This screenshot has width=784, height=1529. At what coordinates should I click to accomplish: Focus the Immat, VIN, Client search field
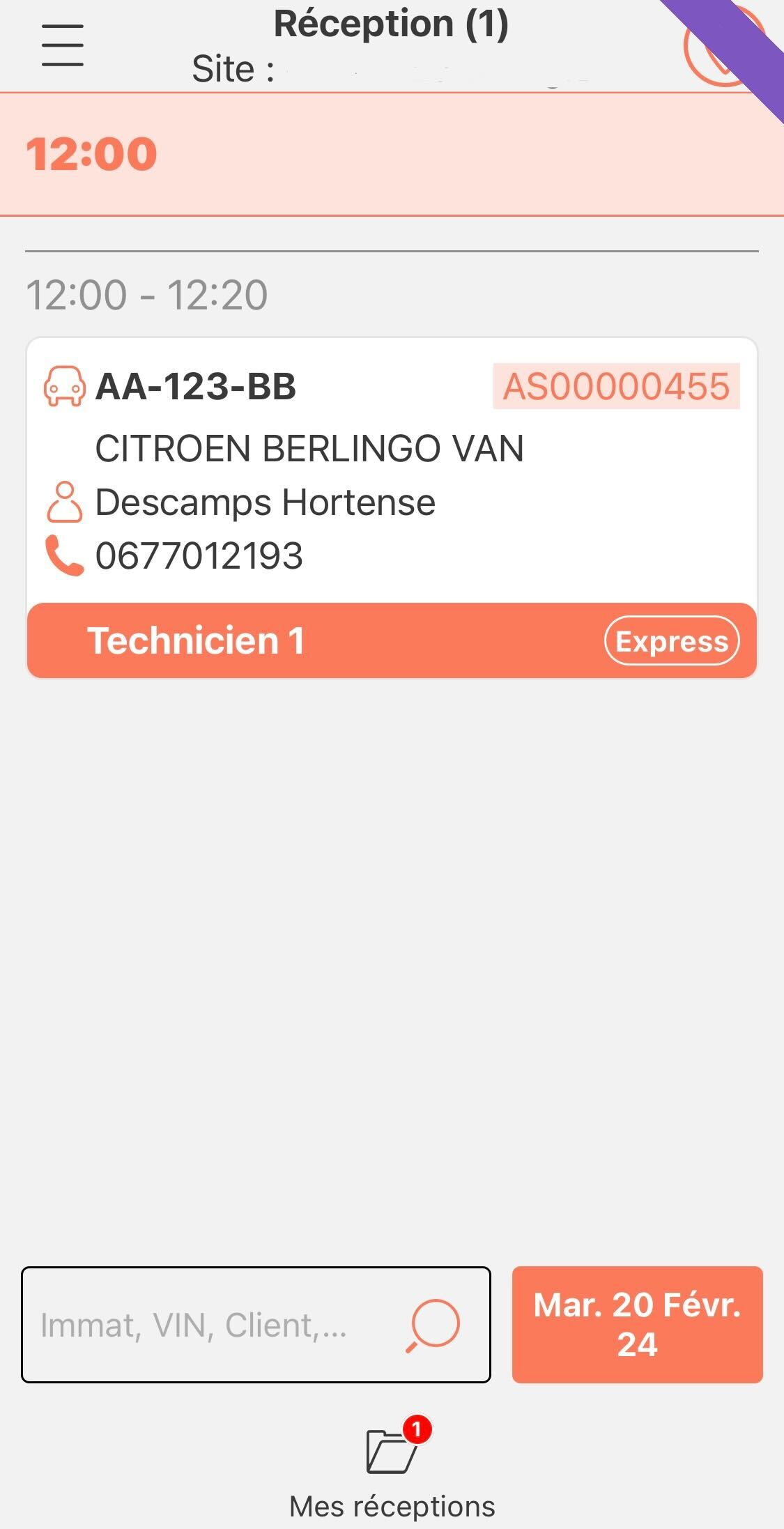point(209,1325)
